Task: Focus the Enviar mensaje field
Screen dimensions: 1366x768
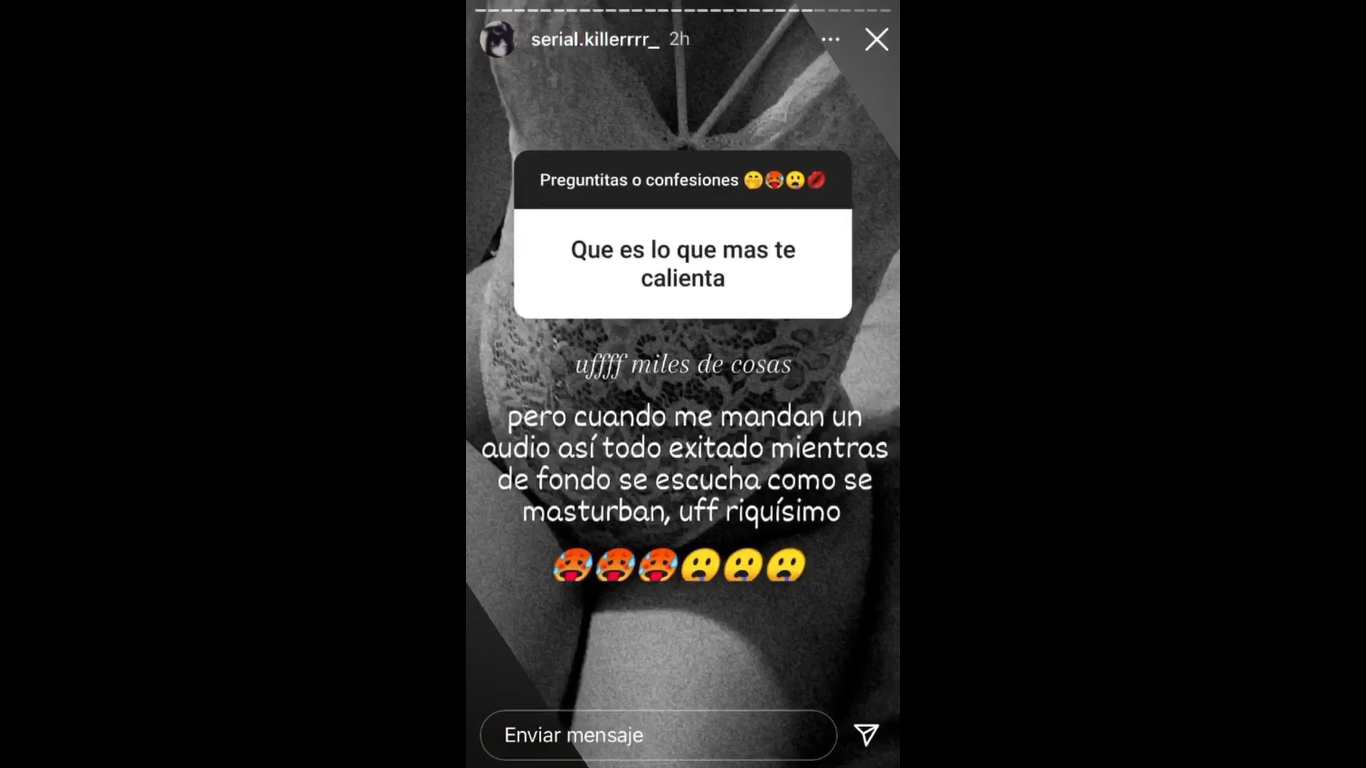Action: [x=657, y=735]
